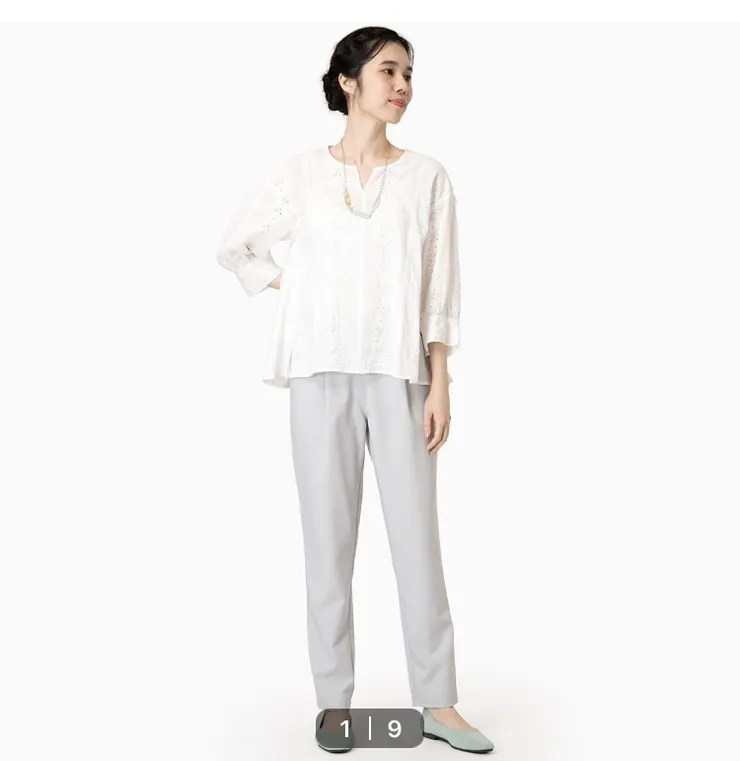Open the product photo in full view

pyautogui.click(x=370, y=380)
